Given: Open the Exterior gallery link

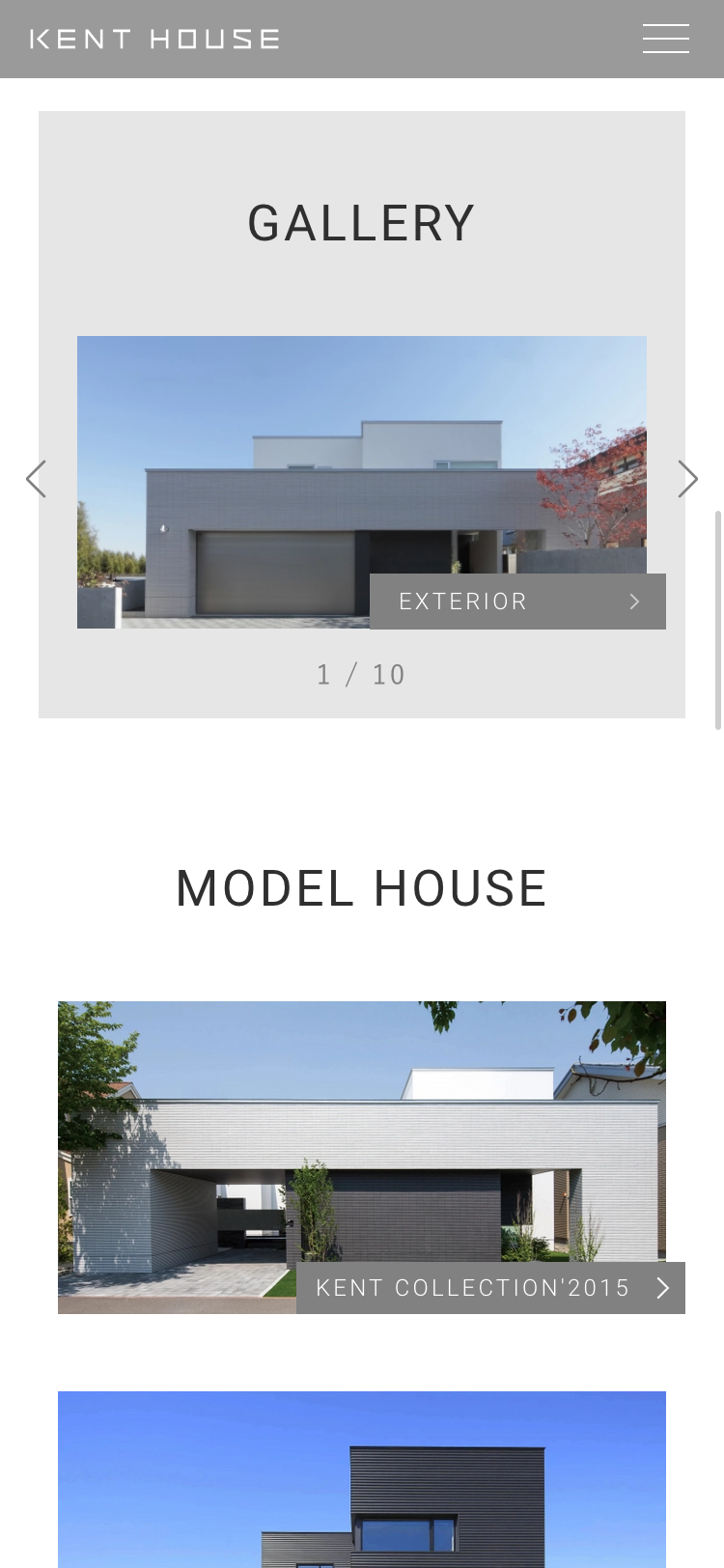Looking at the screenshot, I should pyautogui.click(x=517, y=602).
